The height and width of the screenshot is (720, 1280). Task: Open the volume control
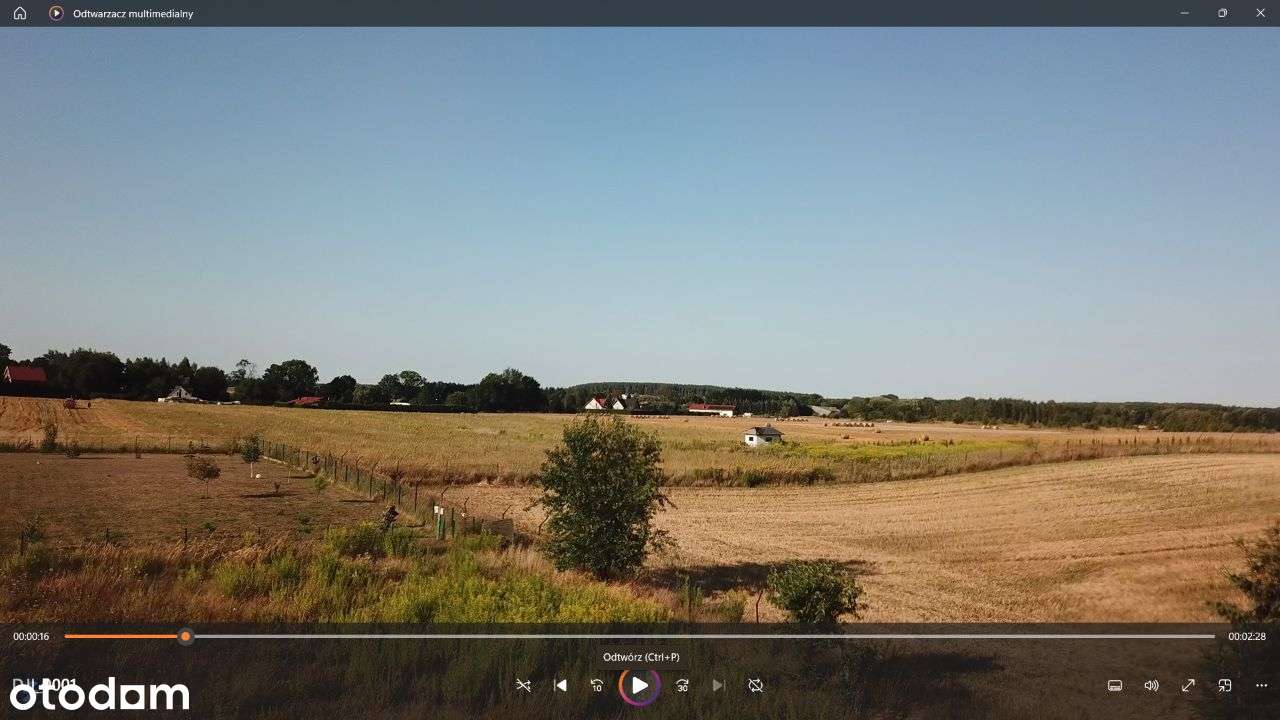1151,686
